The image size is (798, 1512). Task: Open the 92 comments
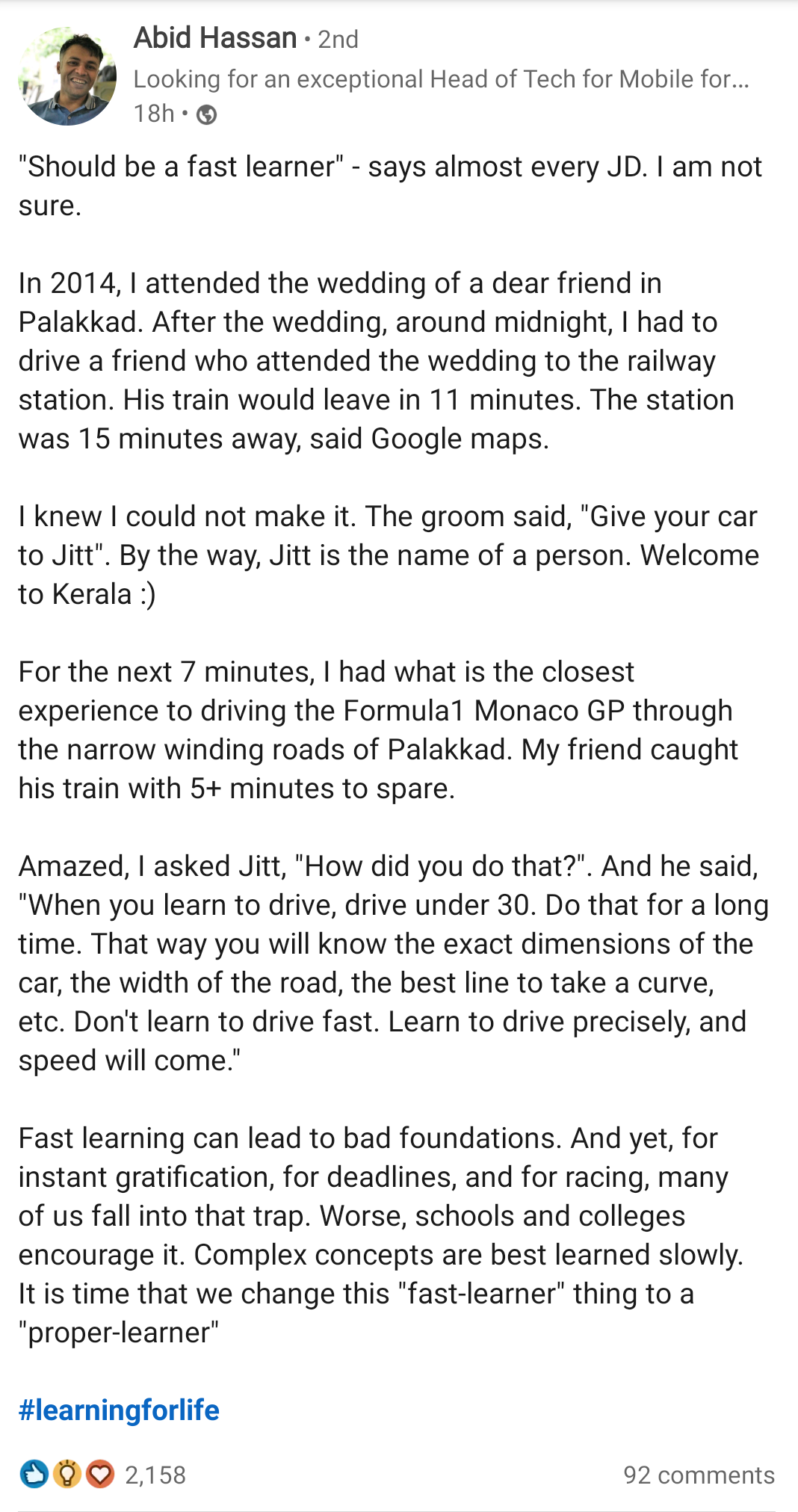coord(699,1475)
